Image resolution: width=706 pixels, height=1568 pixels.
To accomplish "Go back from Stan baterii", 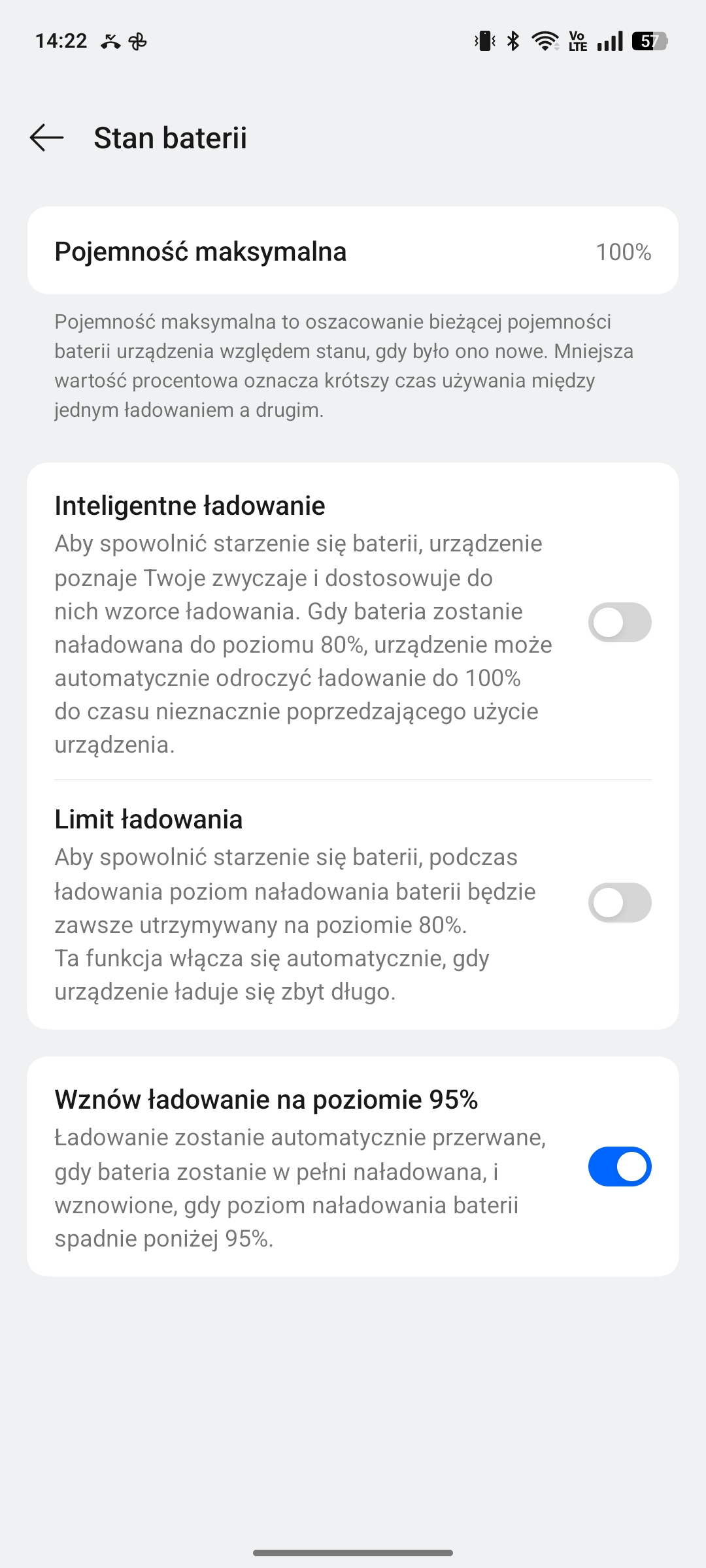I will 46,138.
